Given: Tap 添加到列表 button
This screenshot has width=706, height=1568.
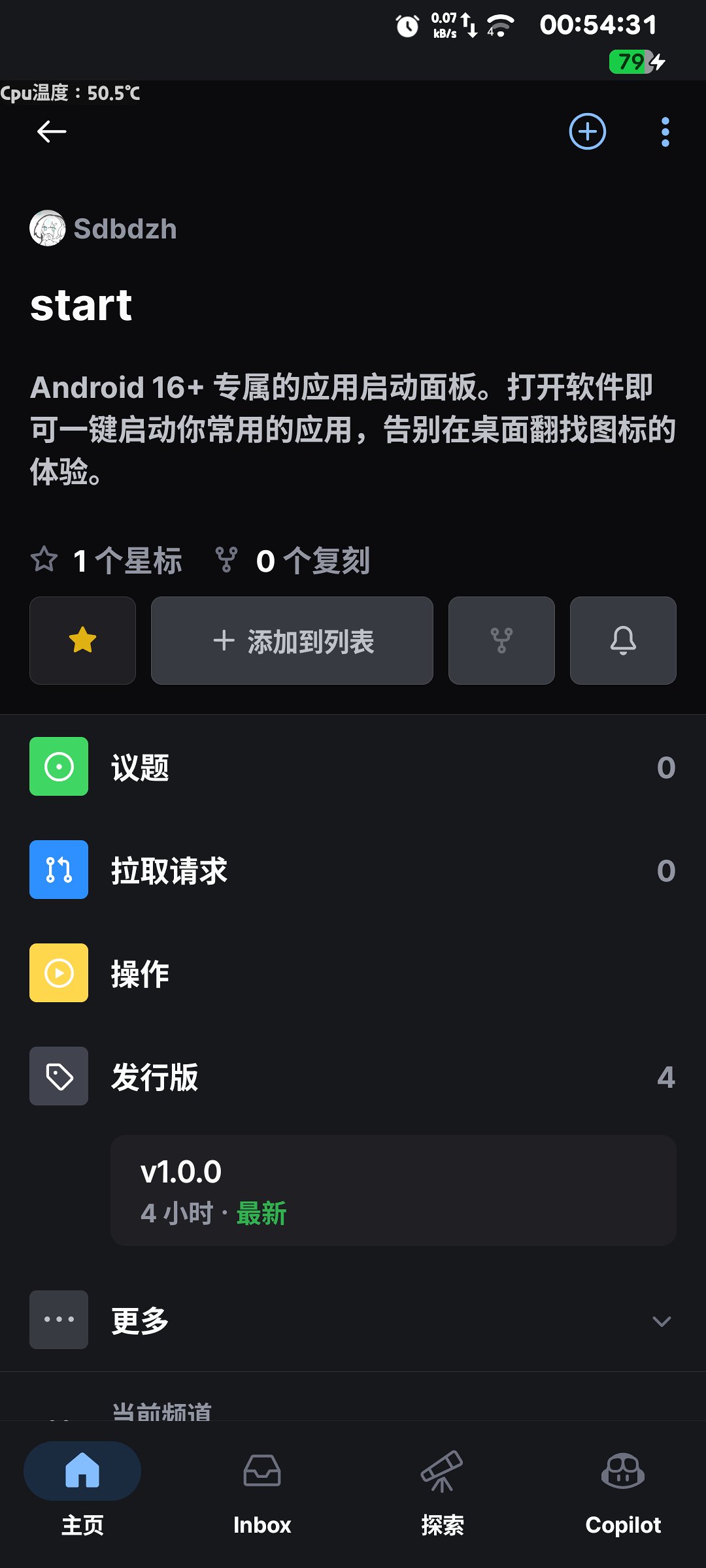Looking at the screenshot, I should (x=292, y=640).
